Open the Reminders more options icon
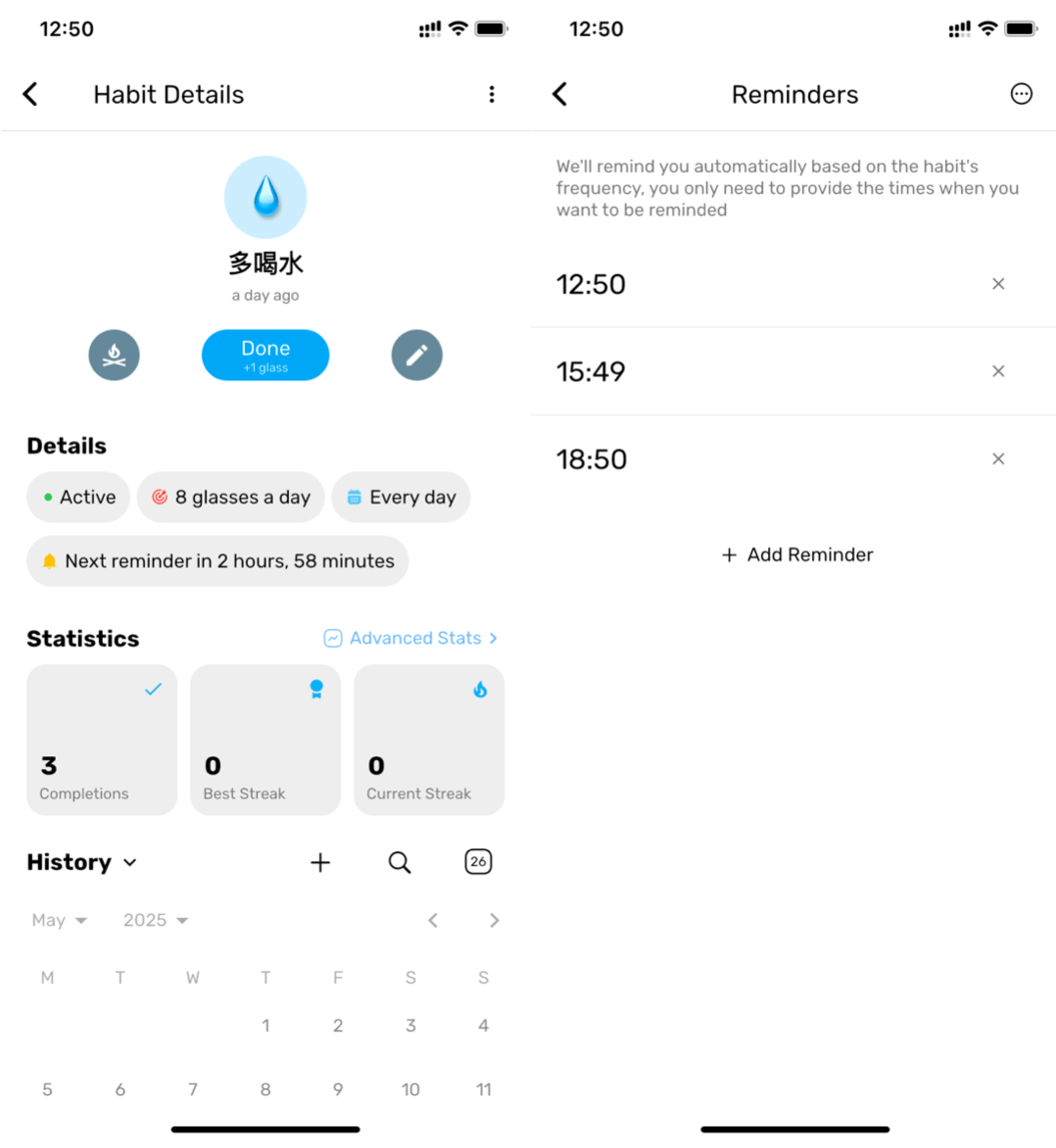 click(x=1021, y=94)
